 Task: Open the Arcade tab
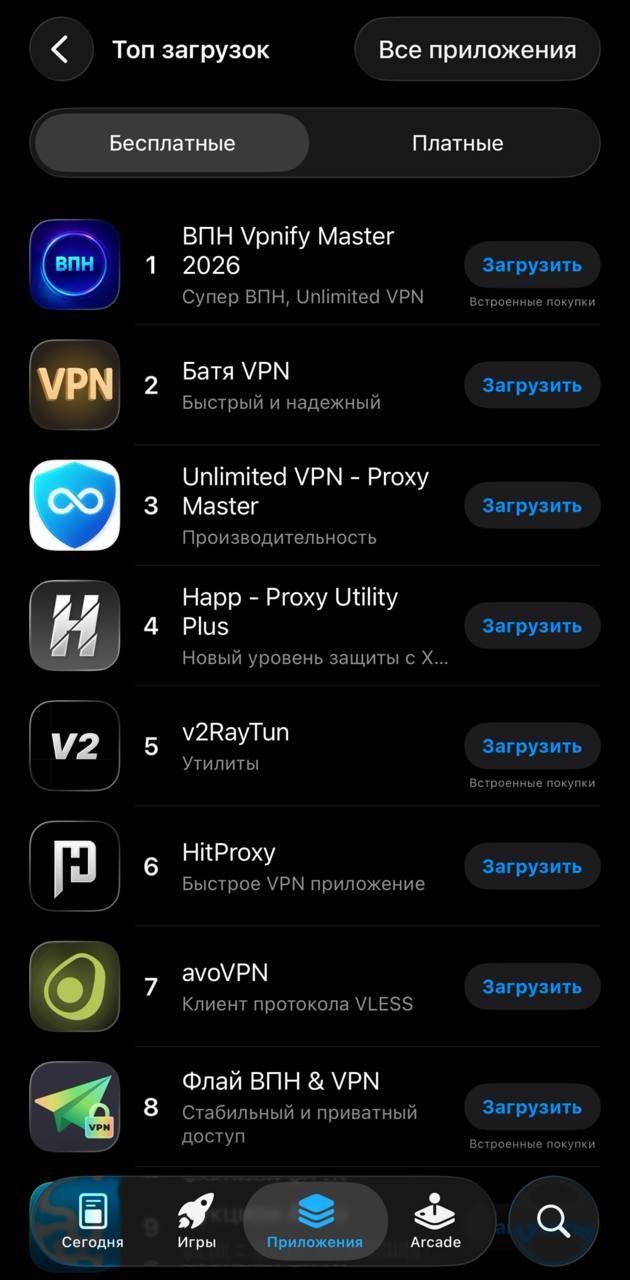coord(435,1222)
